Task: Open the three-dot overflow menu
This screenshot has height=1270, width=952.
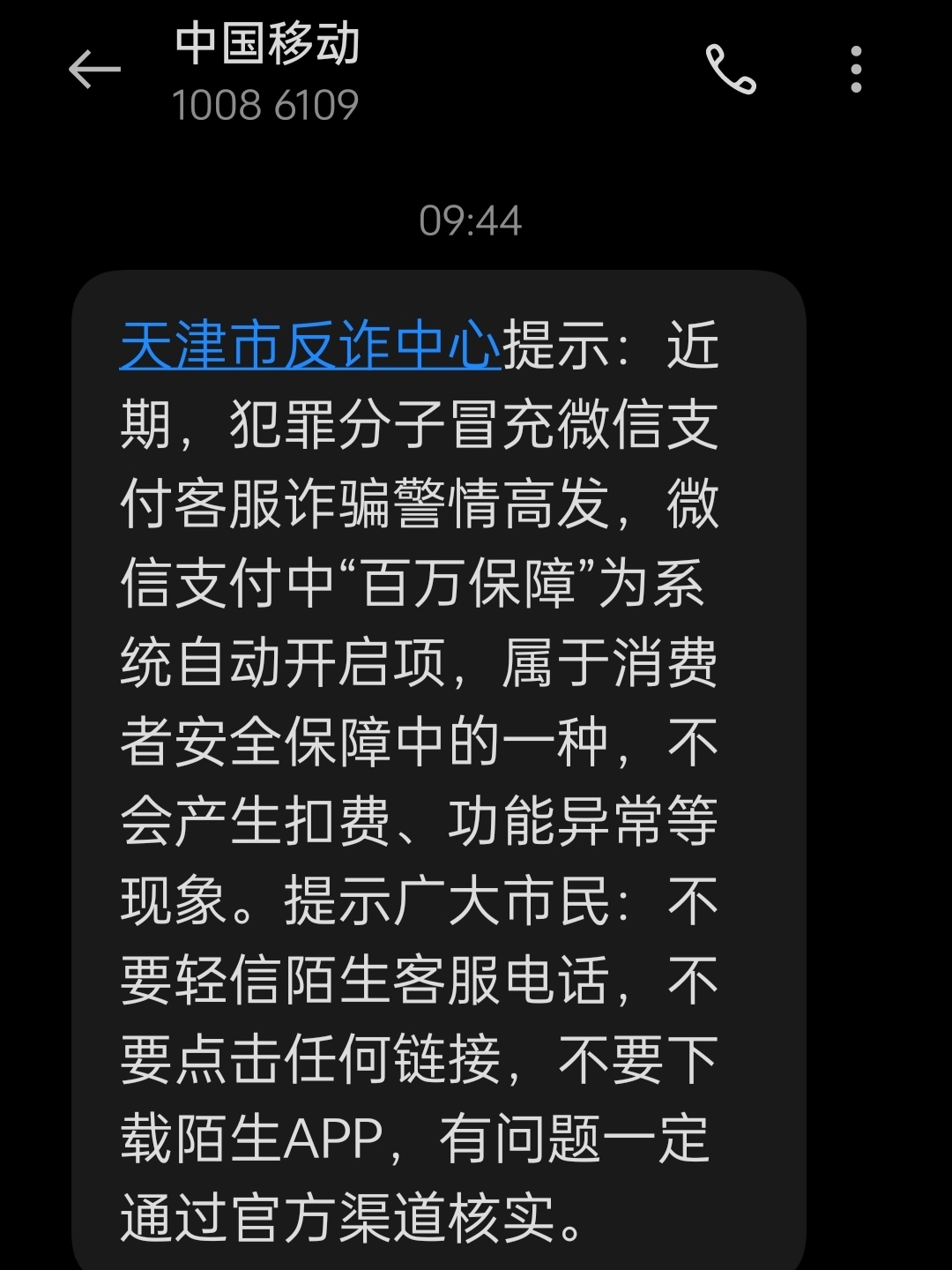Action: tap(856, 70)
